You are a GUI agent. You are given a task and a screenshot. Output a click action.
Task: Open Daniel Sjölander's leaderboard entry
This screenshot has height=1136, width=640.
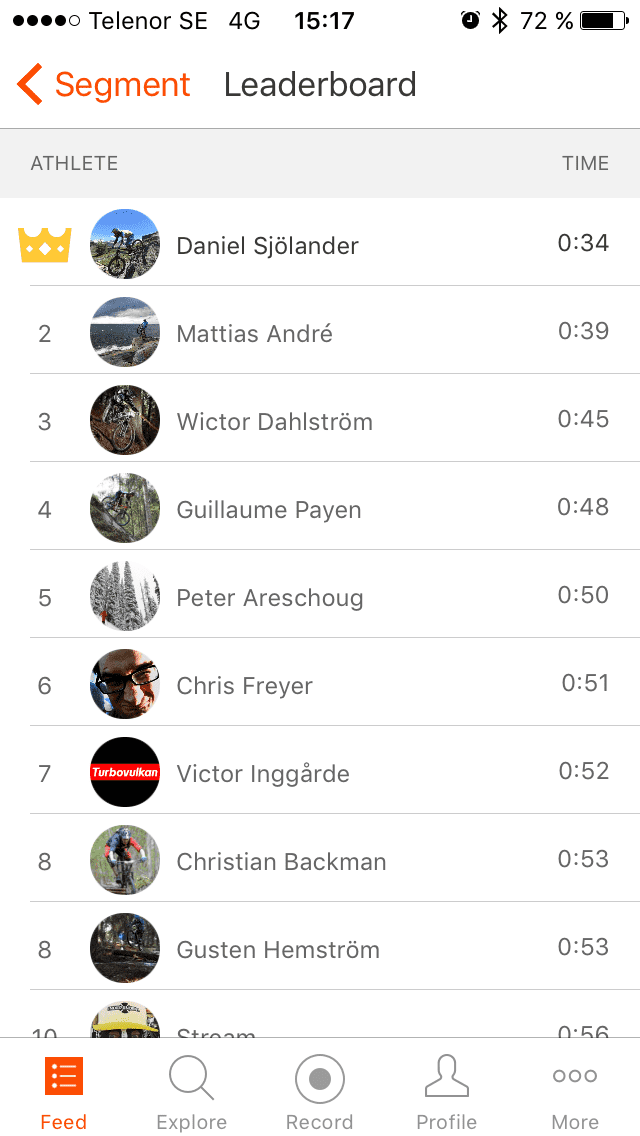(x=320, y=243)
